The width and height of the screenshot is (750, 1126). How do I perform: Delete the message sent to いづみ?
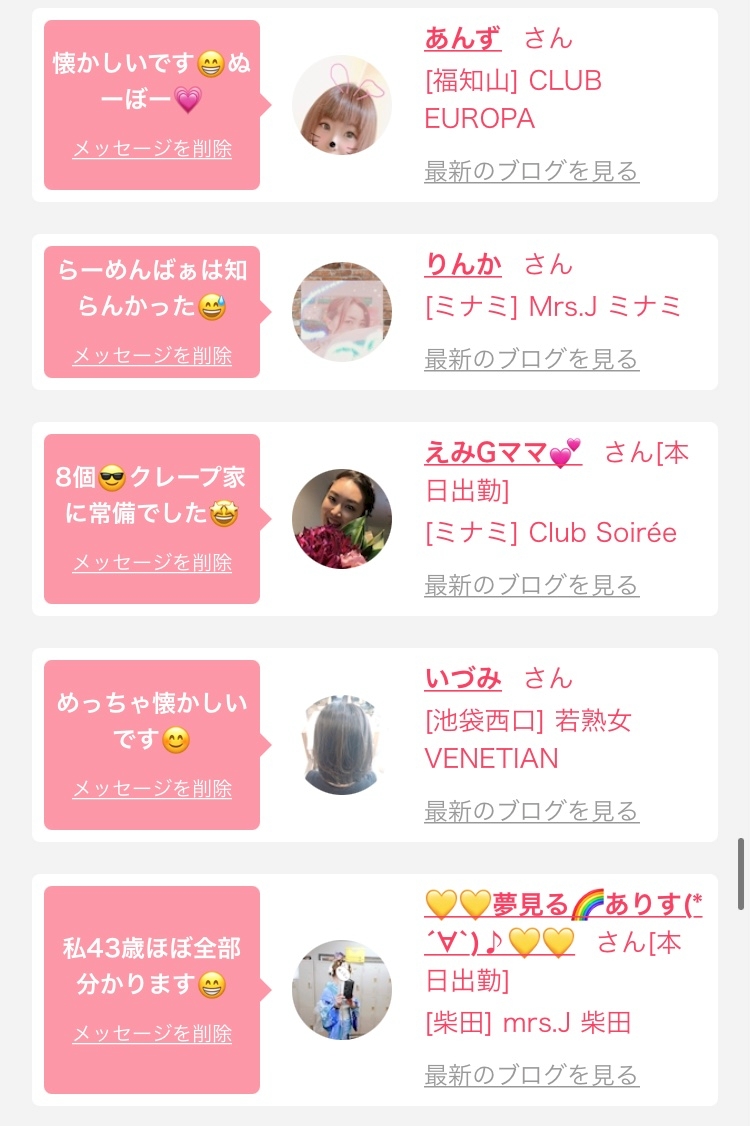tap(152, 789)
